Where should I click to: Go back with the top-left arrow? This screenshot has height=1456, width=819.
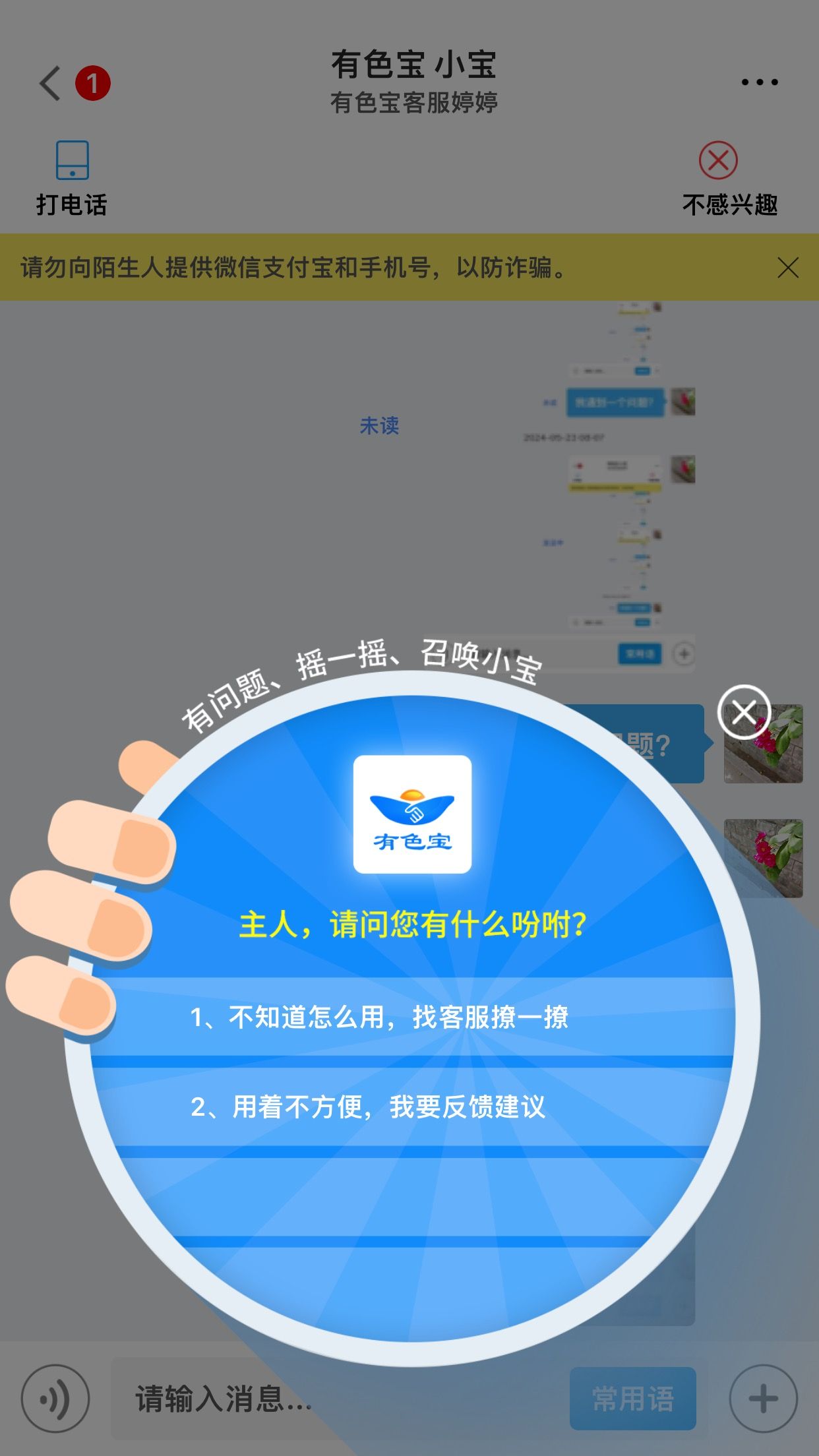tap(50, 83)
